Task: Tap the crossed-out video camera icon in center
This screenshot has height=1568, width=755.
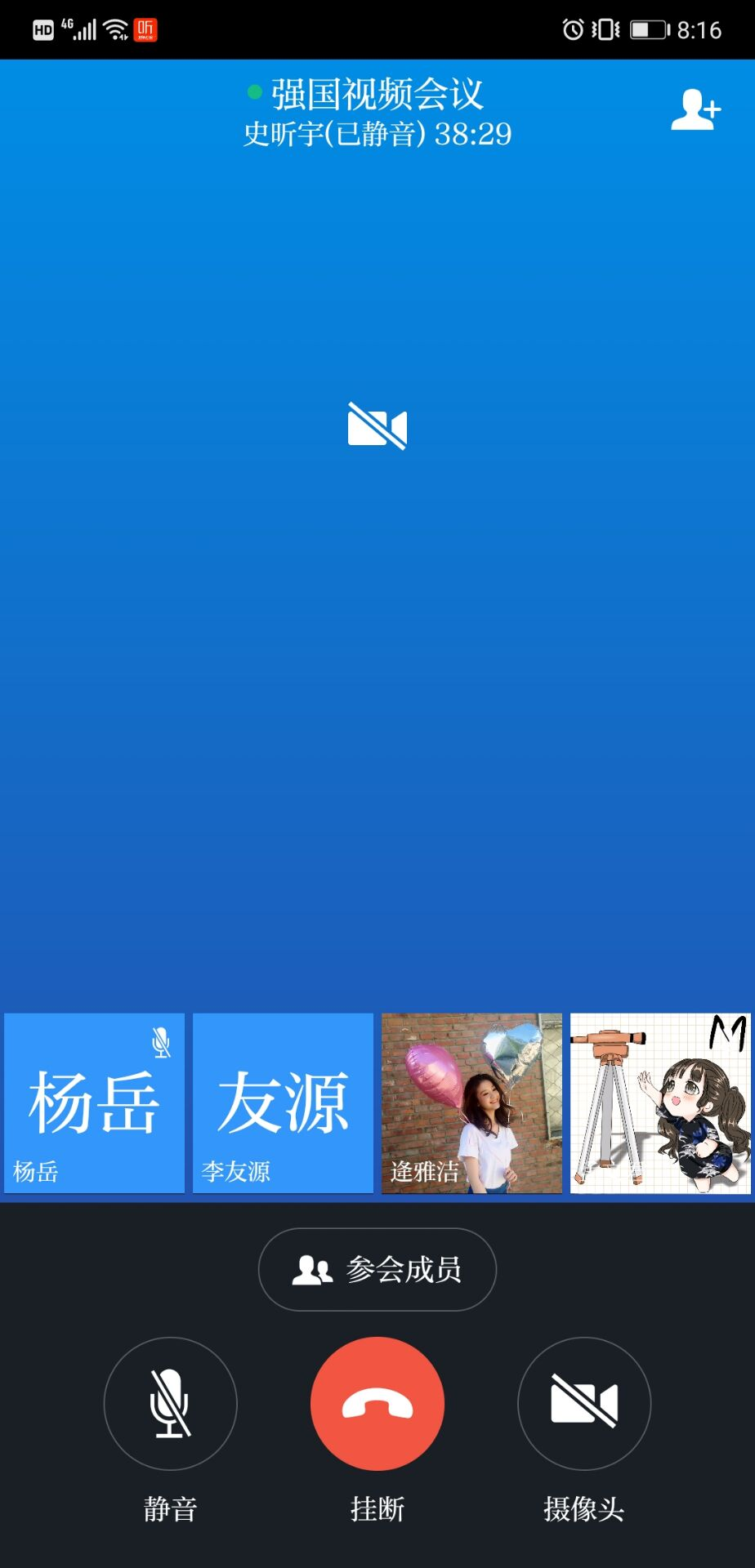Action: pos(376,427)
